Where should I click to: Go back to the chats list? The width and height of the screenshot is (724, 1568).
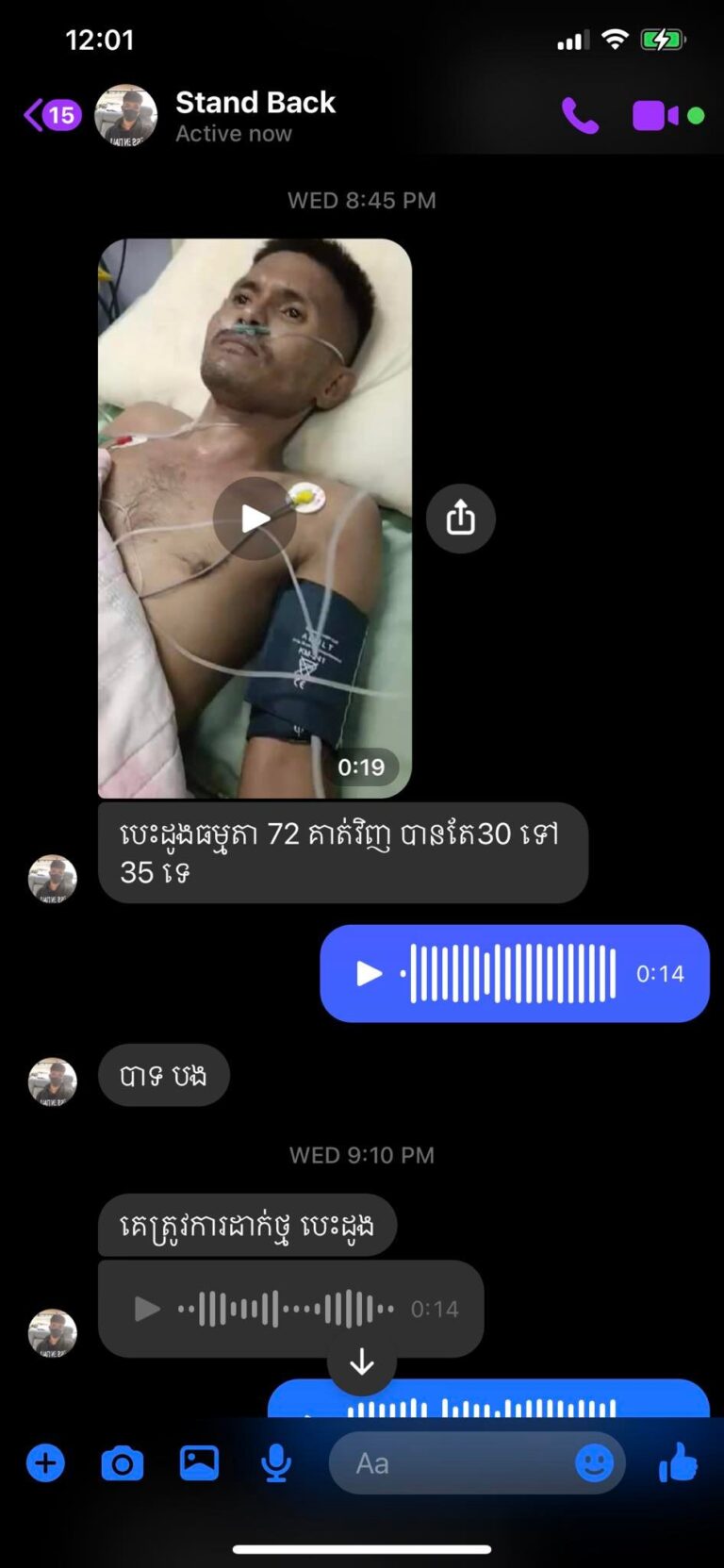coord(51,115)
